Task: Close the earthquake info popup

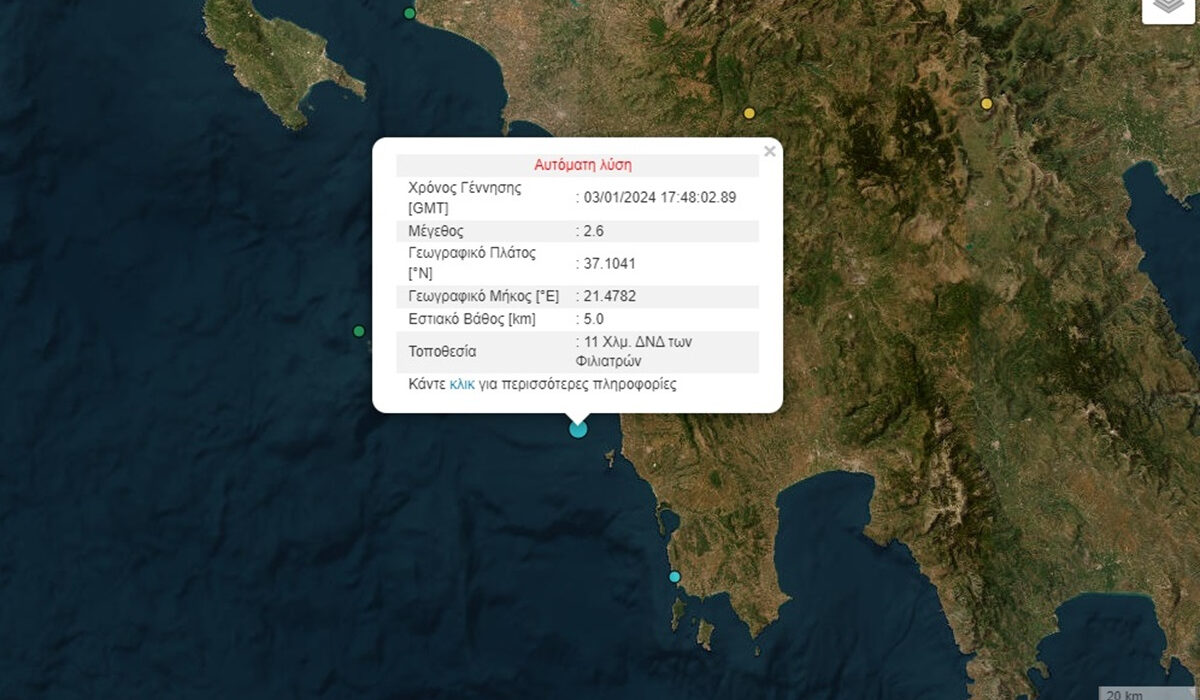Action: (769, 152)
